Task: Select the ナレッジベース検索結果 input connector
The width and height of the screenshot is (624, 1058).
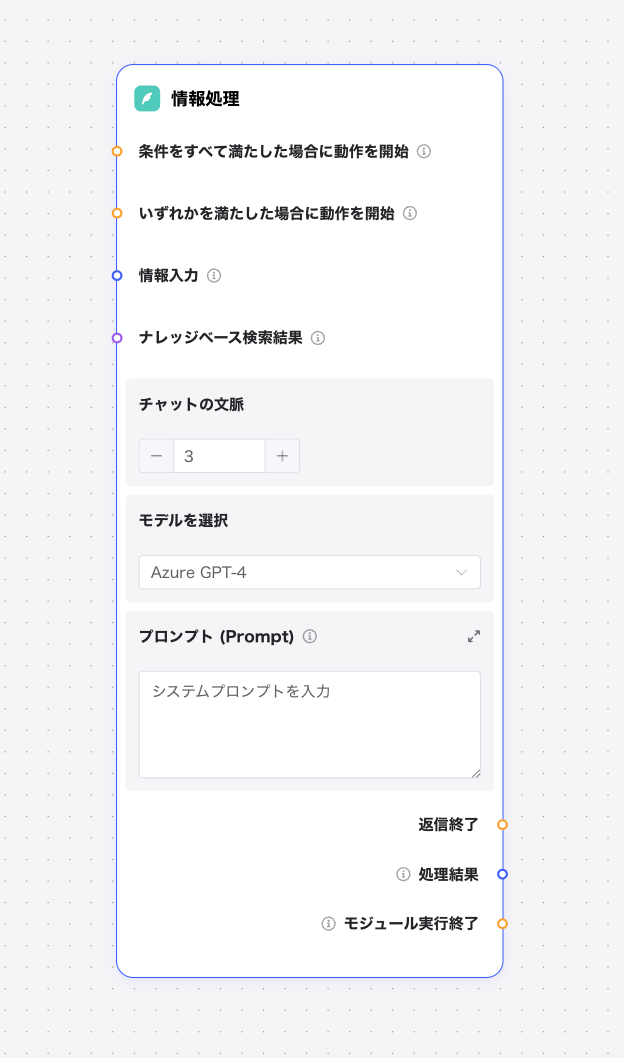Action: click(117, 338)
